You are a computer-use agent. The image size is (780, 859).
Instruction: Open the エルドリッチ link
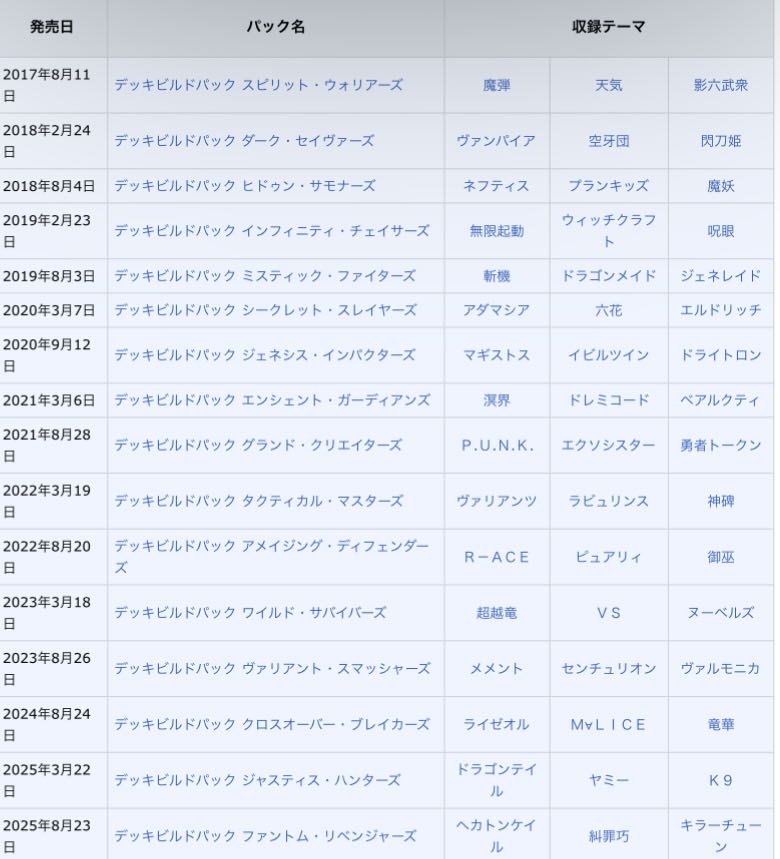coord(720,310)
